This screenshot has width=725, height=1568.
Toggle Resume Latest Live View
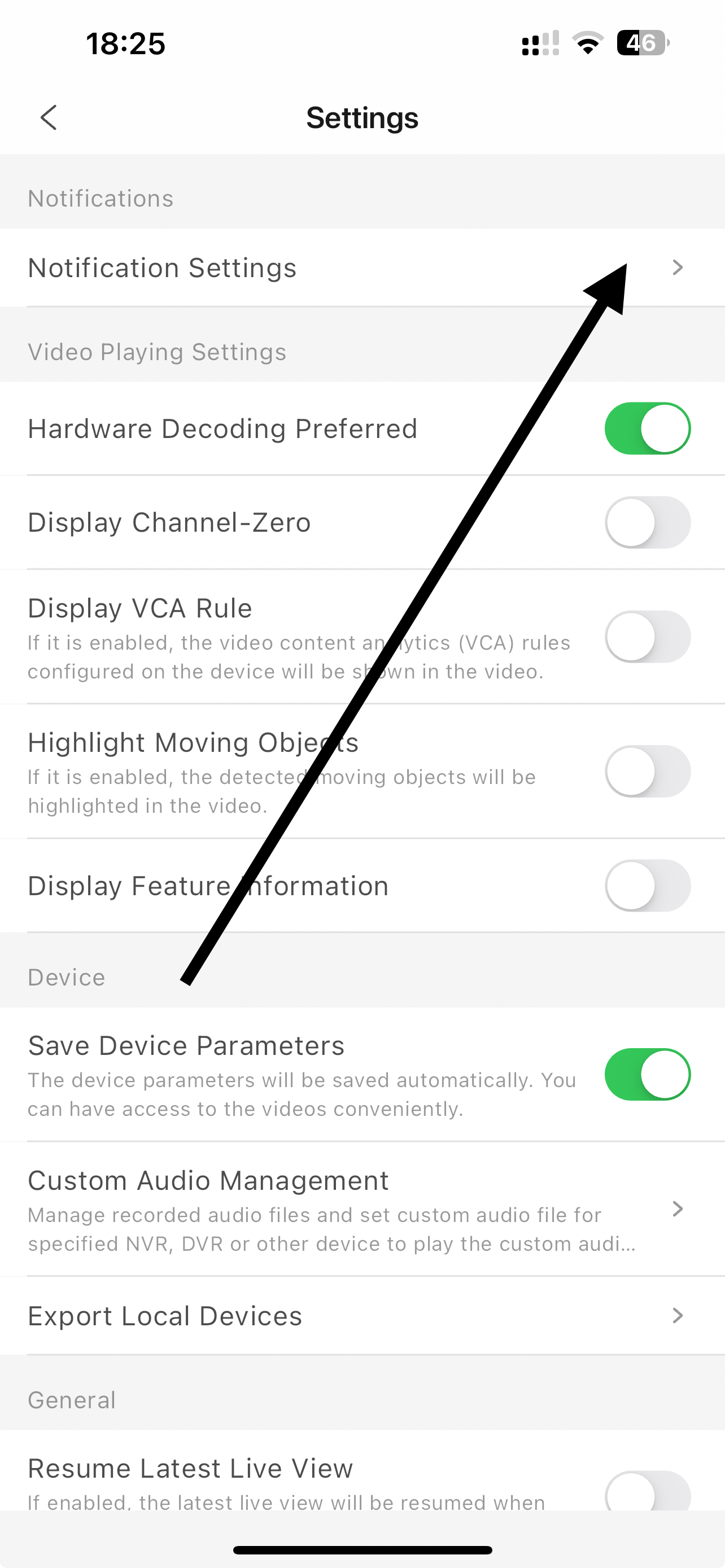click(647, 1491)
